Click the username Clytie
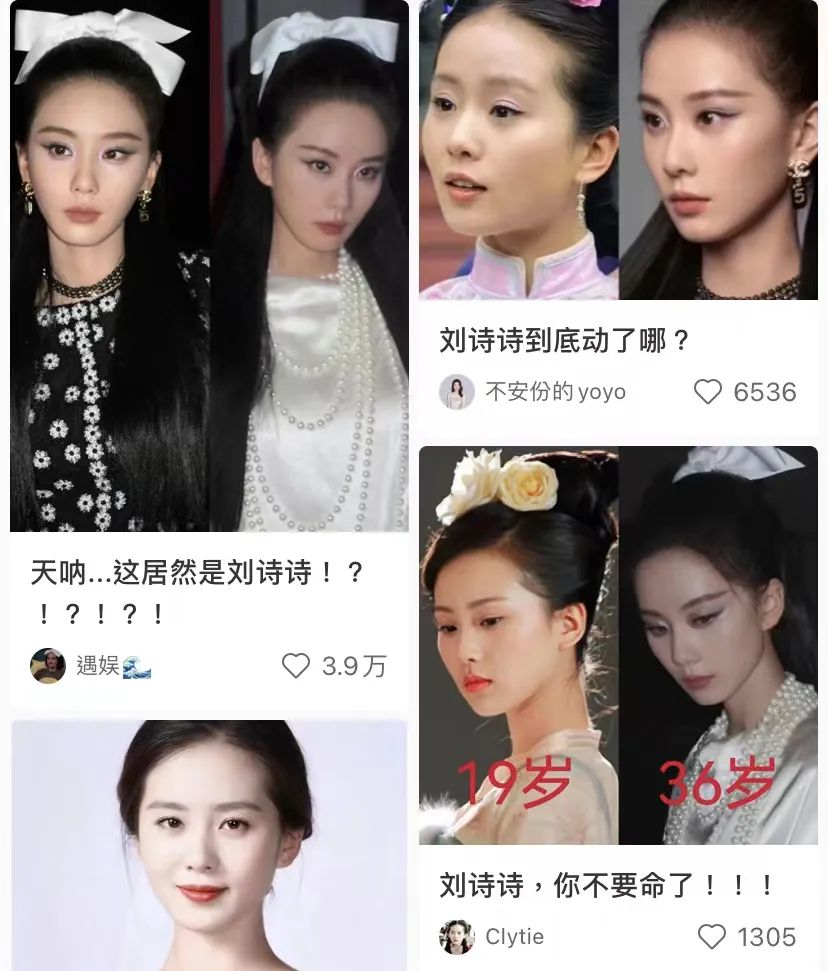Screen dimensions: 828x971 point(513,937)
